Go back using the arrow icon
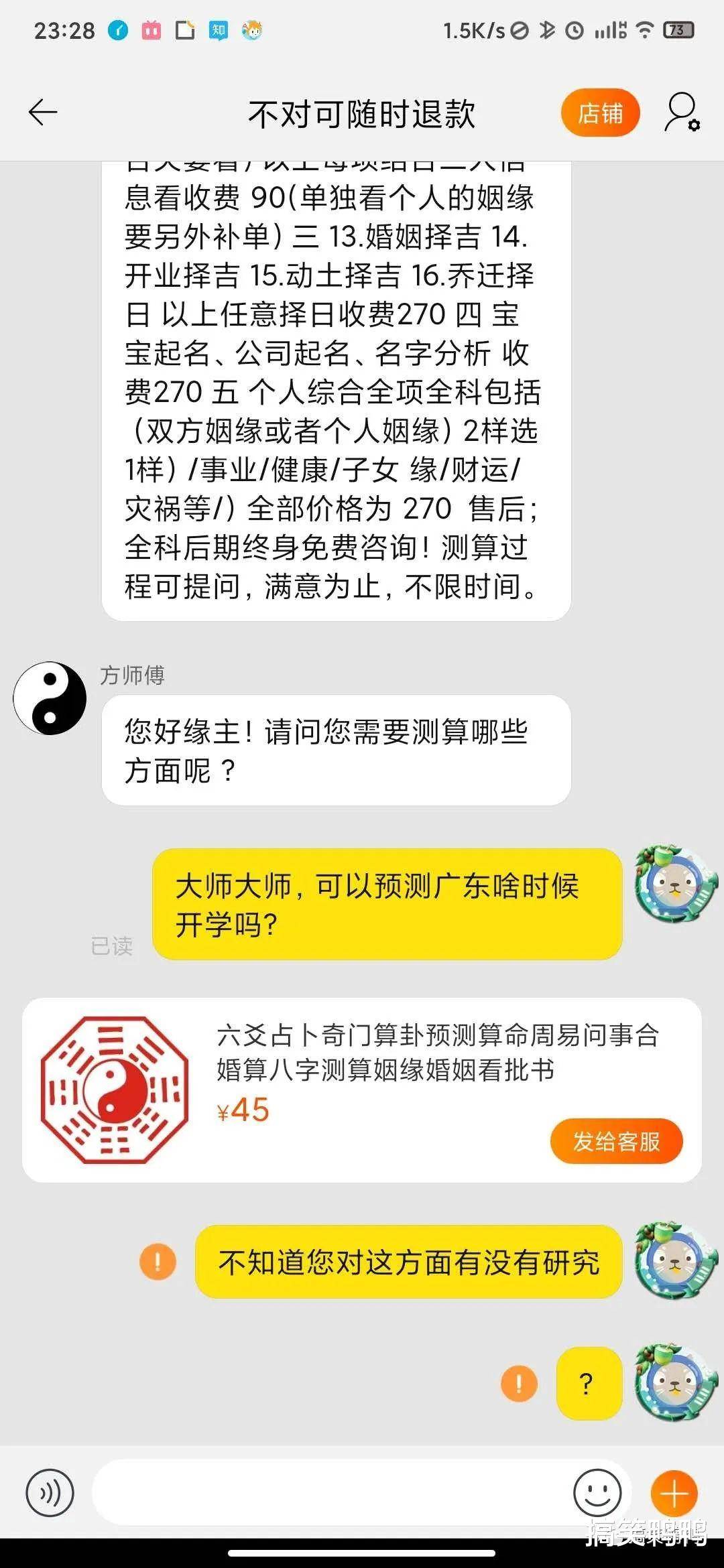 [x=43, y=112]
